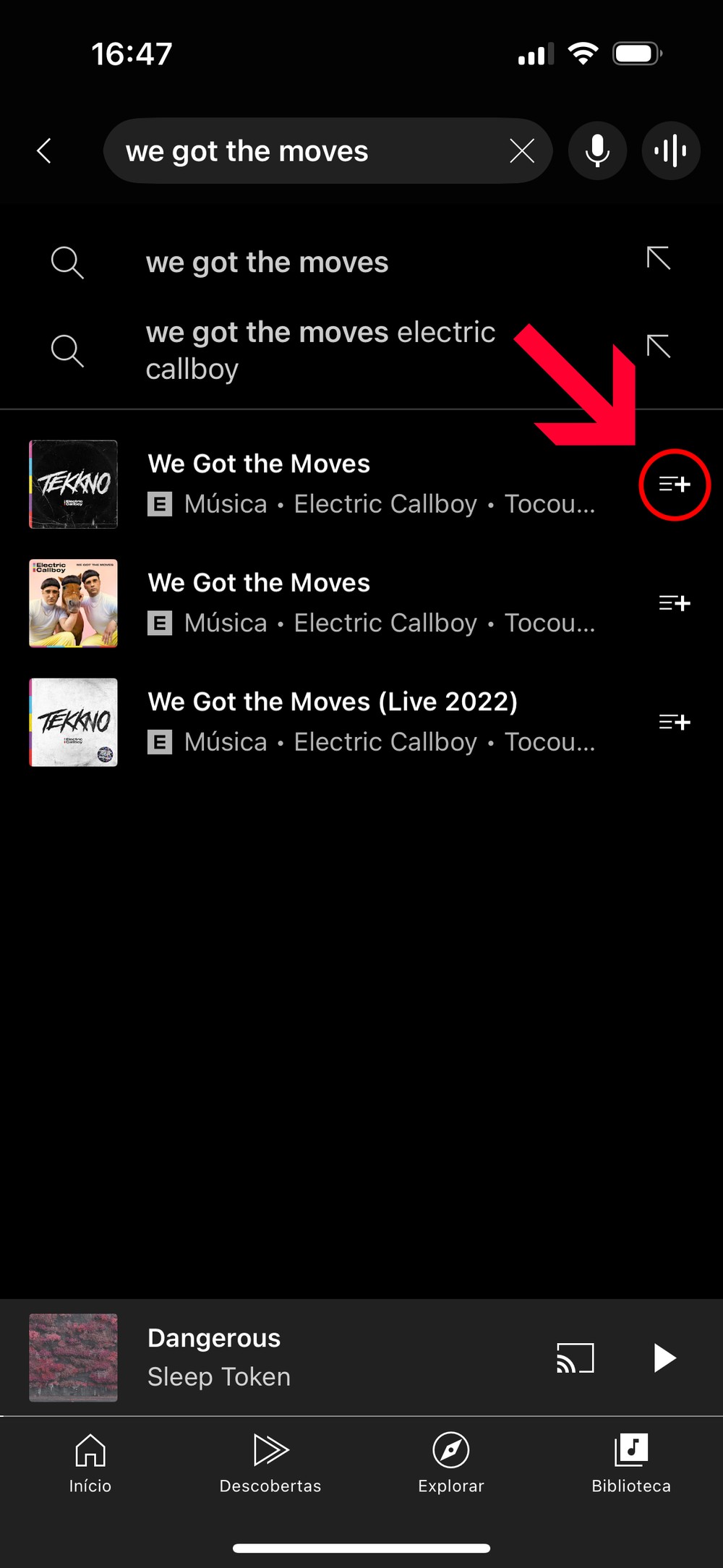The image size is (723, 1568).
Task: Play Dangerous by Sleep Token
Action: coord(664,1358)
